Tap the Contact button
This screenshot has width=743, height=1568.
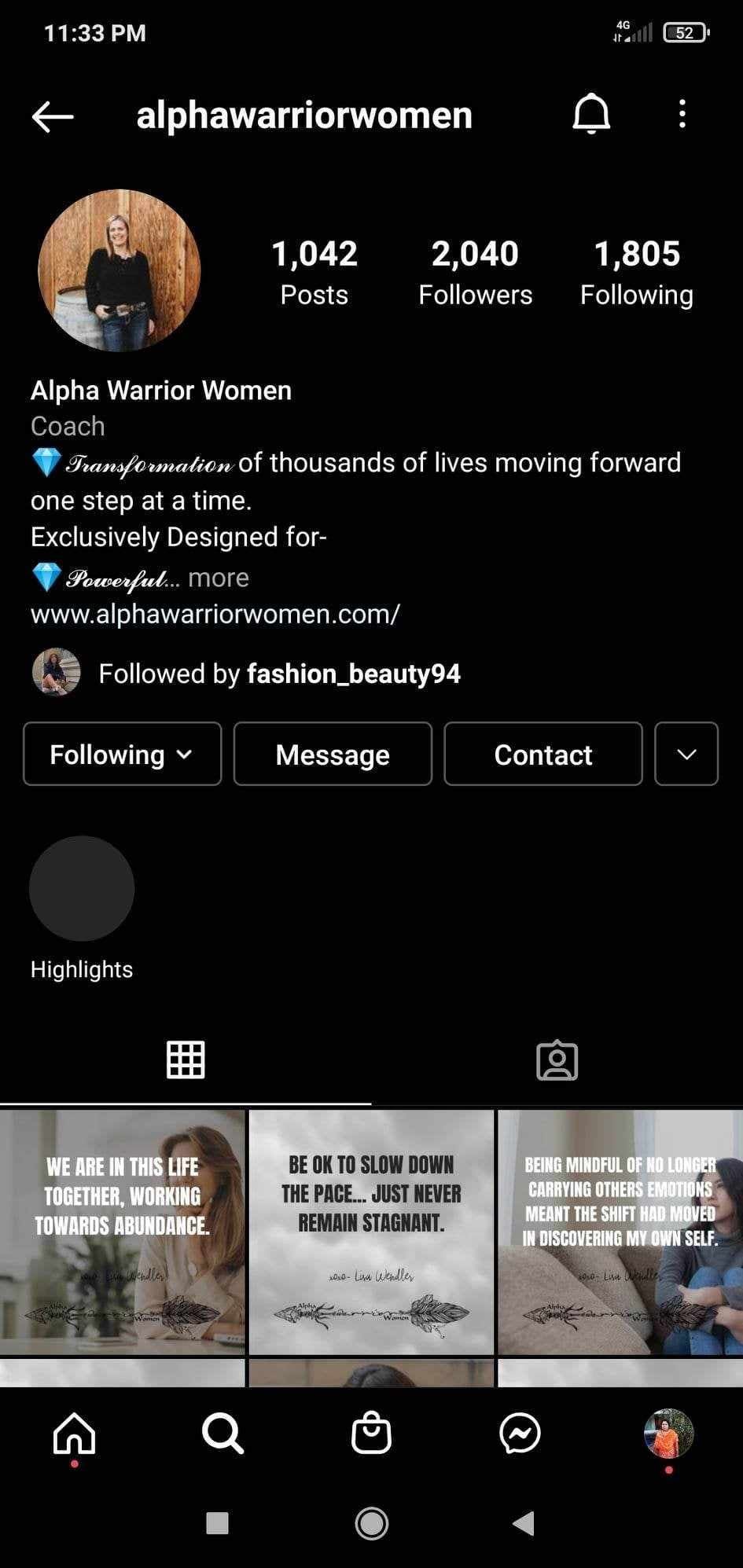[x=543, y=755]
